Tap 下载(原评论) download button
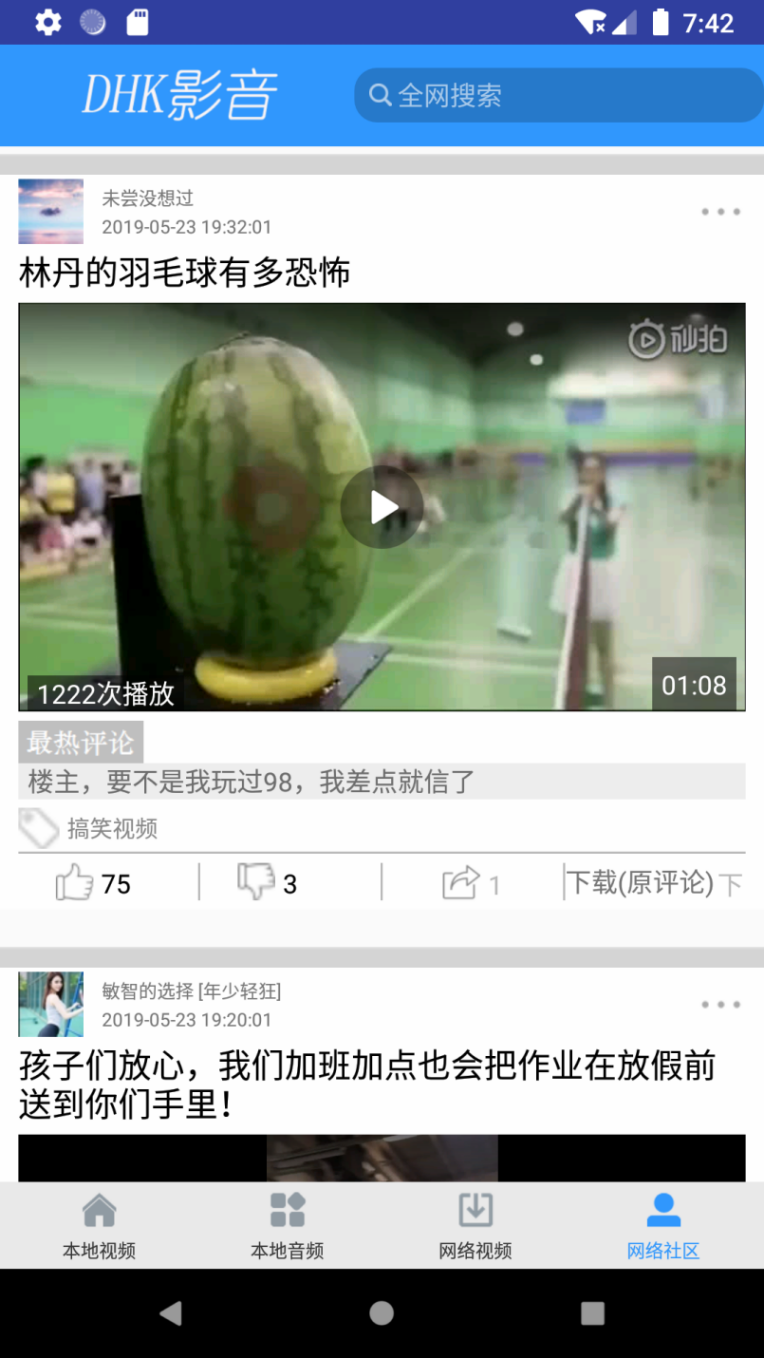The image size is (764, 1358). click(x=641, y=883)
